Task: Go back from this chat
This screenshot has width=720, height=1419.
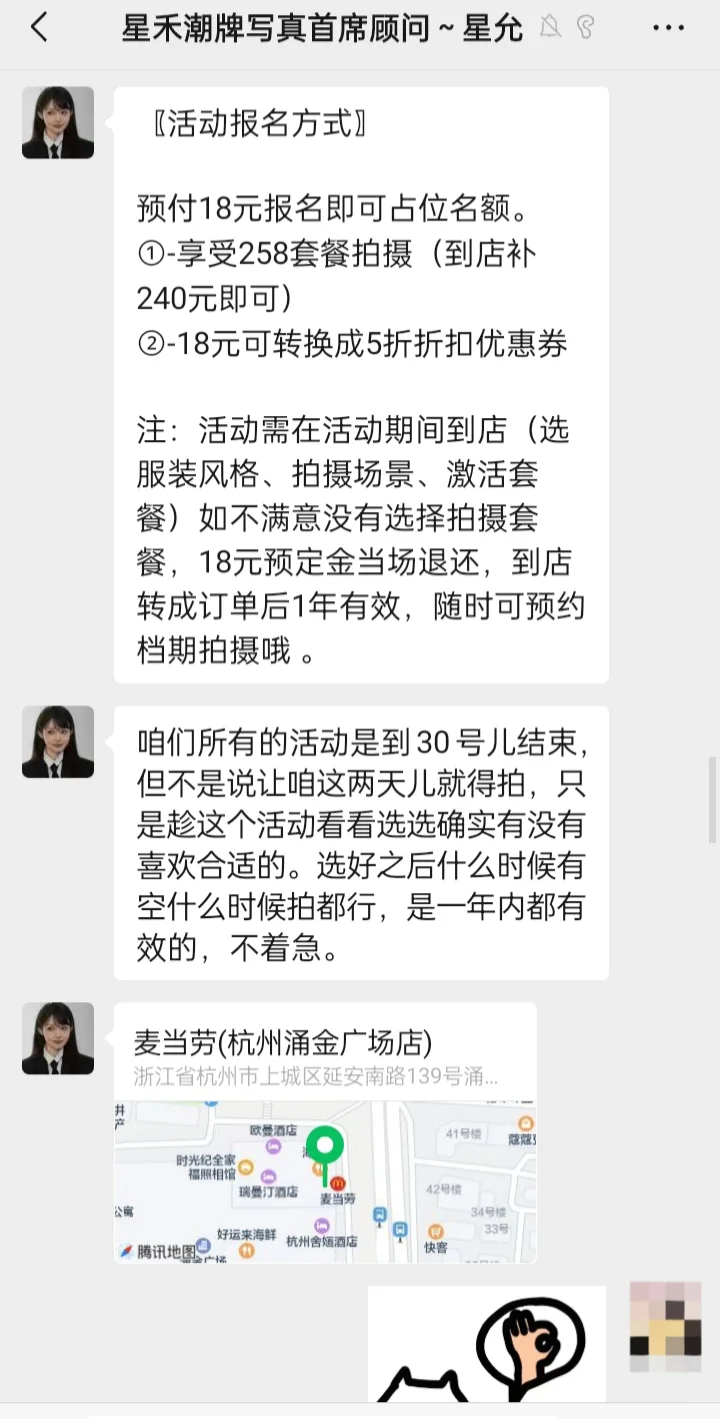Action: pyautogui.click(x=39, y=28)
